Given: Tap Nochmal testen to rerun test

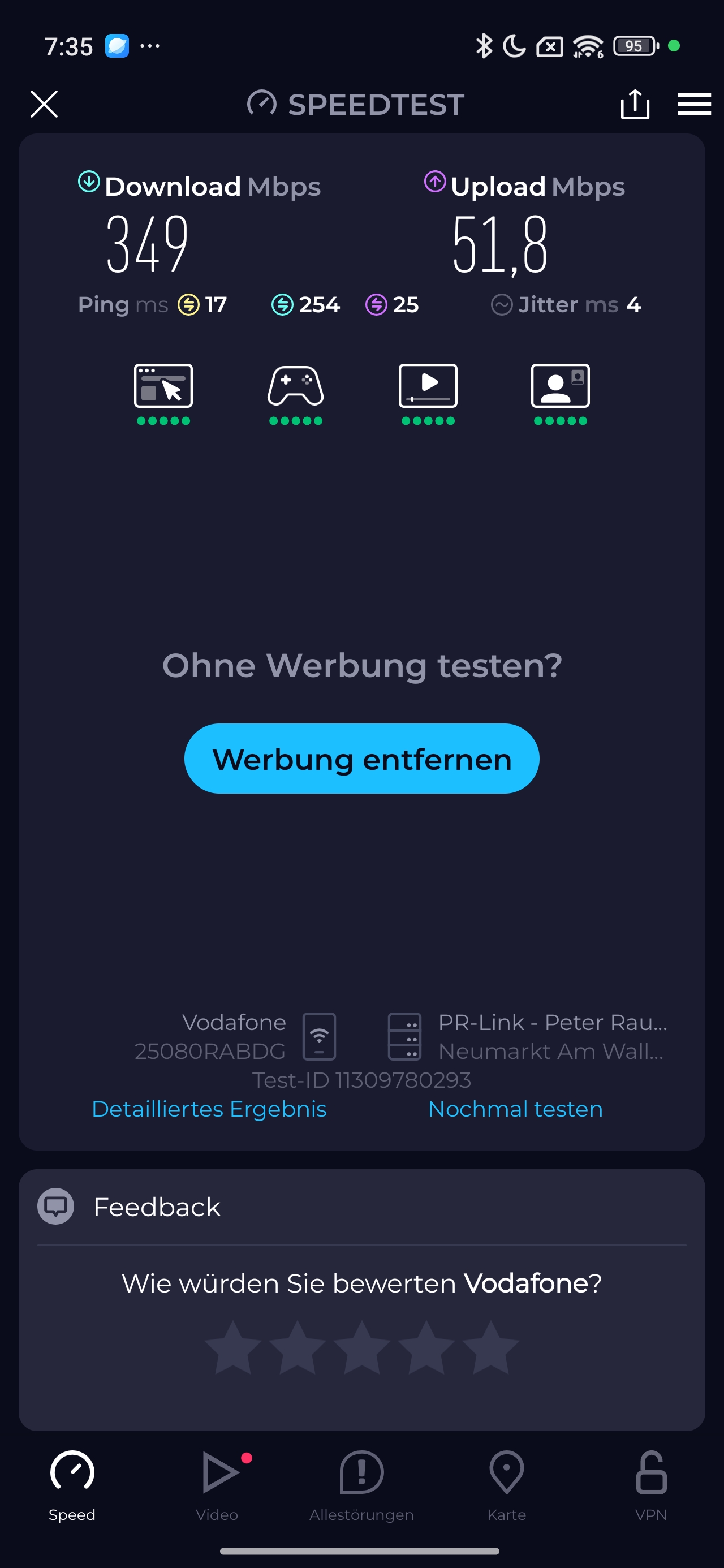Looking at the screenshot, I should (x=515, y=1109).
